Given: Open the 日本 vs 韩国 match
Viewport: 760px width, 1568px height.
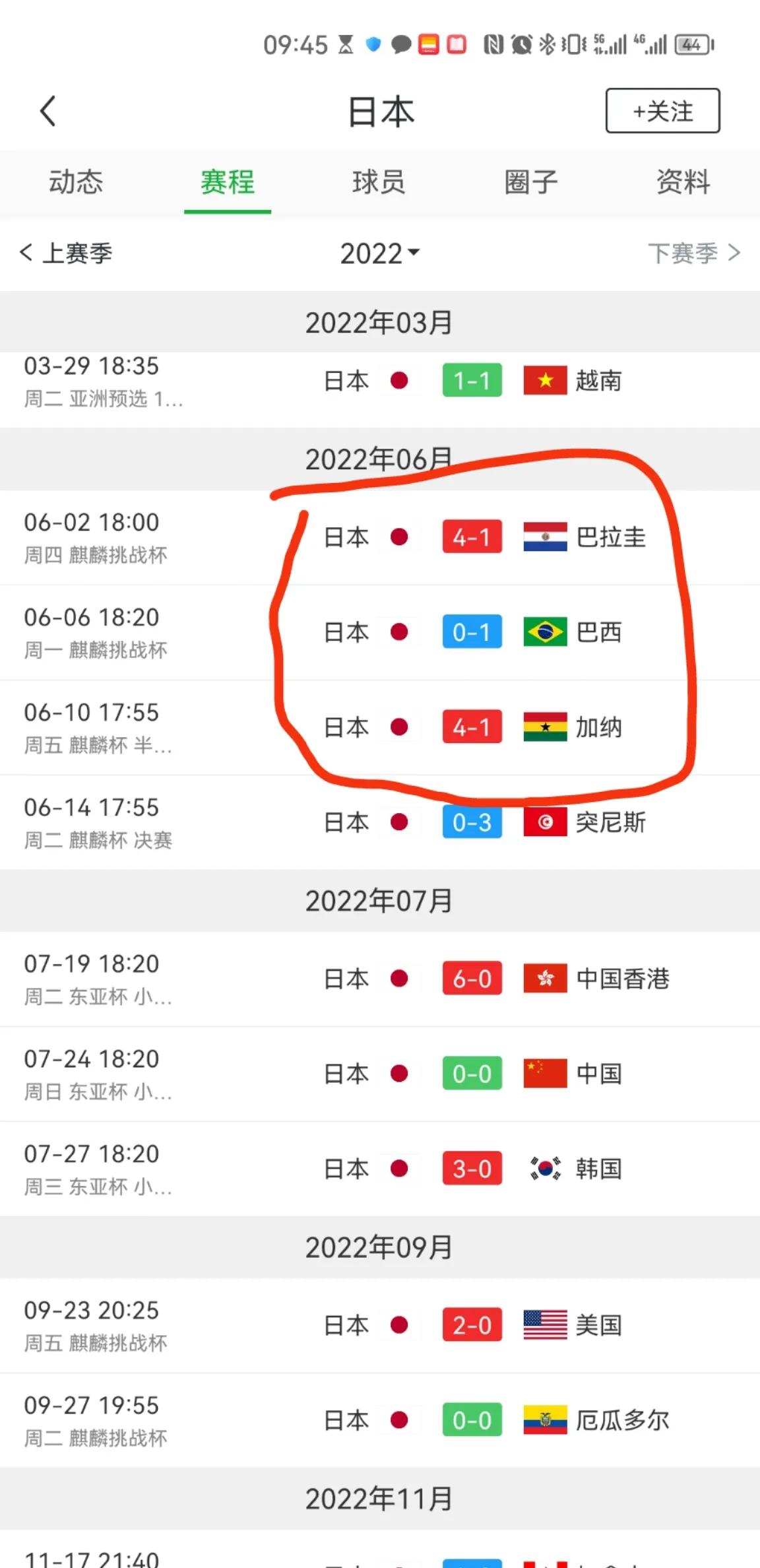Looking at the screenshot, I should pos(380,1169).
